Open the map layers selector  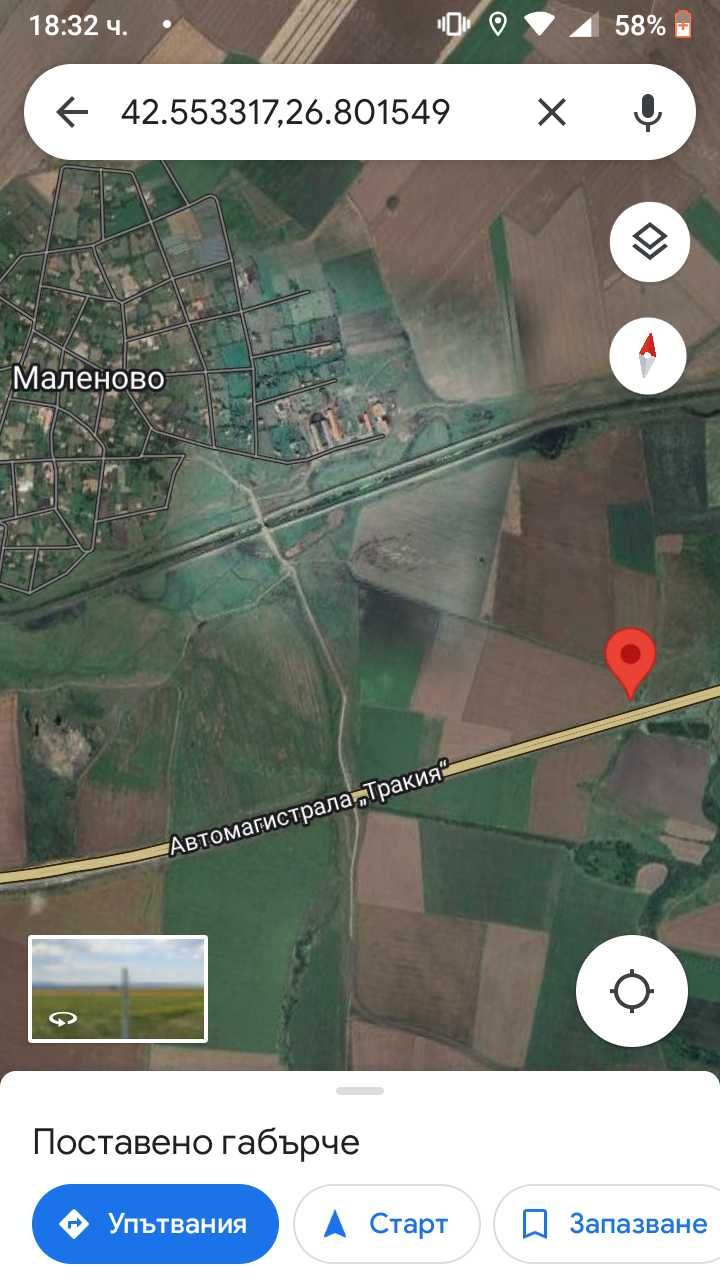(648, 241)
